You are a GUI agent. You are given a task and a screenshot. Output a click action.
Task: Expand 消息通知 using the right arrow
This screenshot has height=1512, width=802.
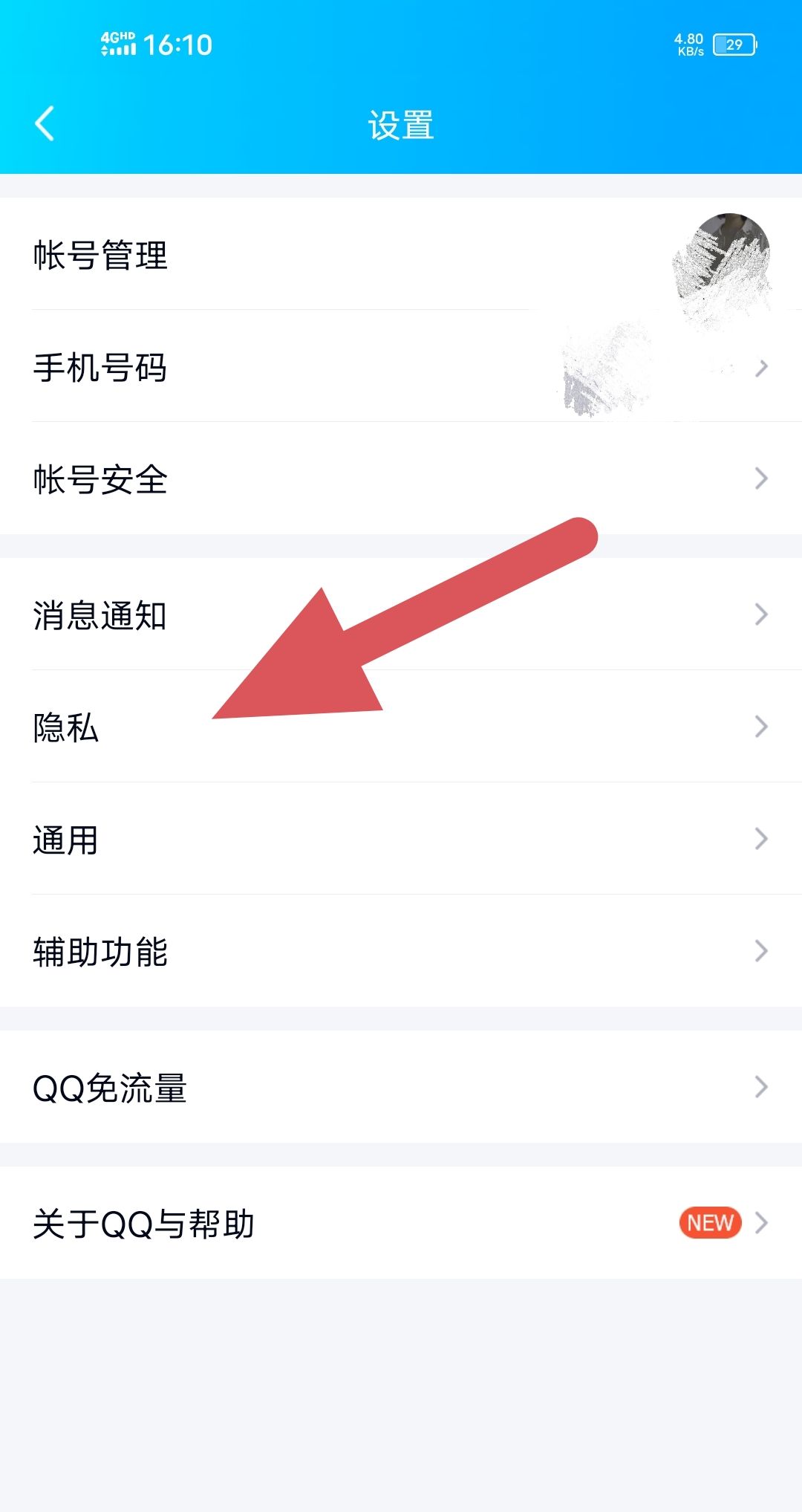[x=760, y=614]
